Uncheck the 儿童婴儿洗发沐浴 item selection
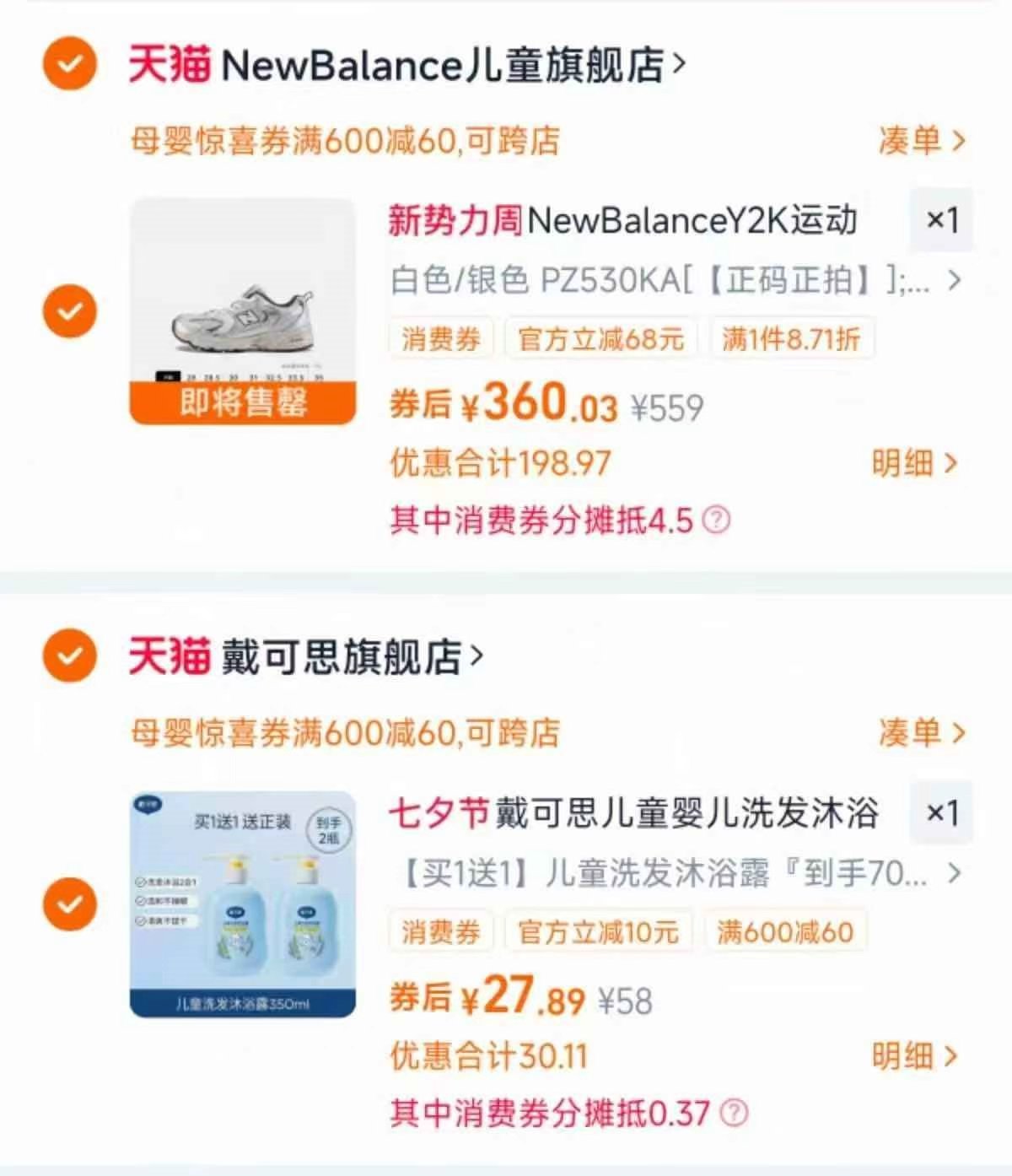The image size is (1012, 1176). 69,904
